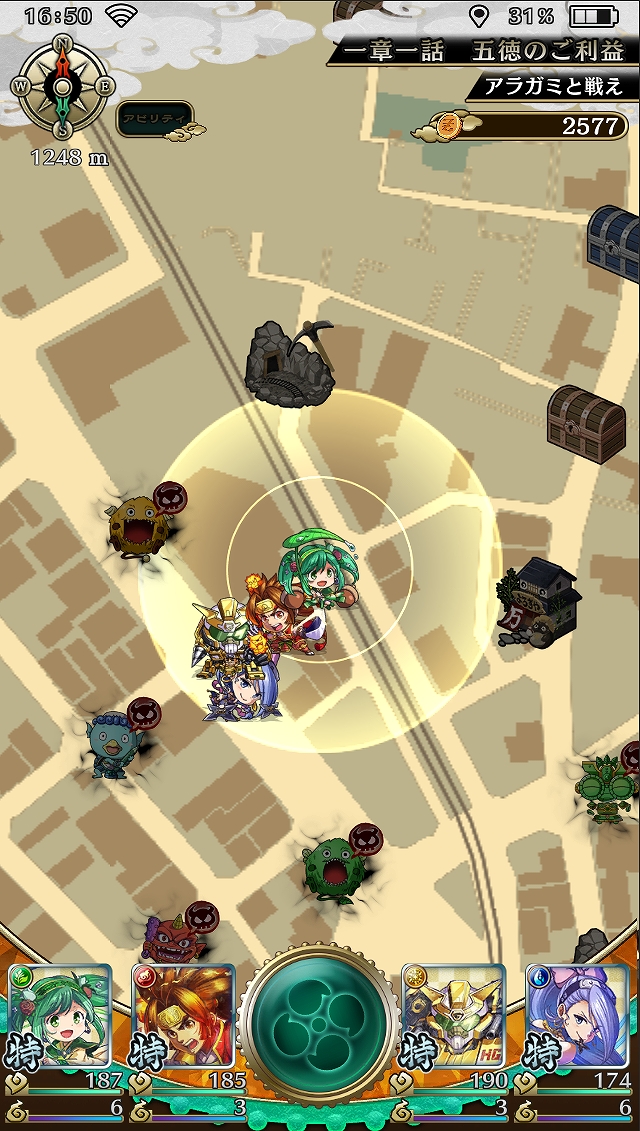640x1131 pixels.
Task: Challenge the blue kappa monster
Action: tap(115, 745)
